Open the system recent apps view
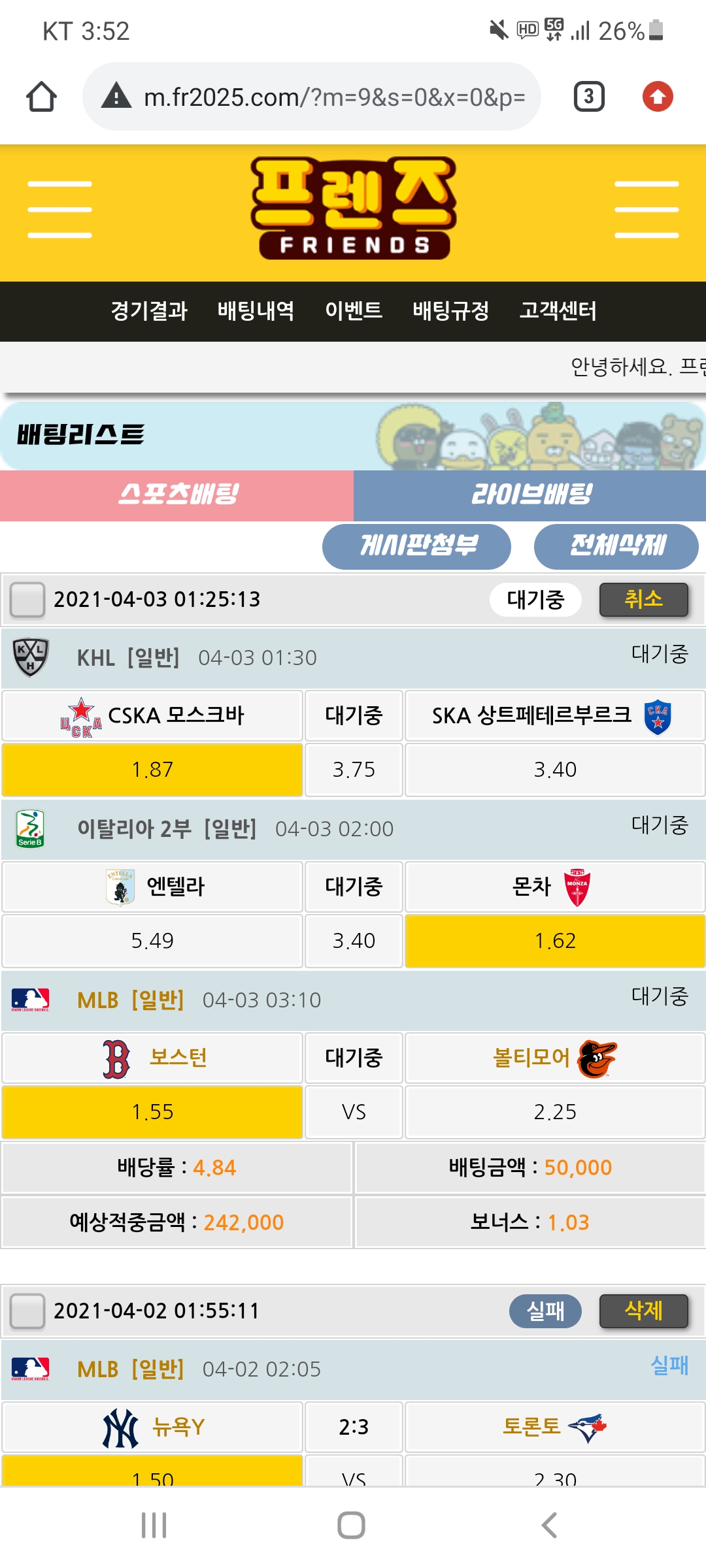The height and width of the screenshot is (1568, 706). [x=154, y=1525]
